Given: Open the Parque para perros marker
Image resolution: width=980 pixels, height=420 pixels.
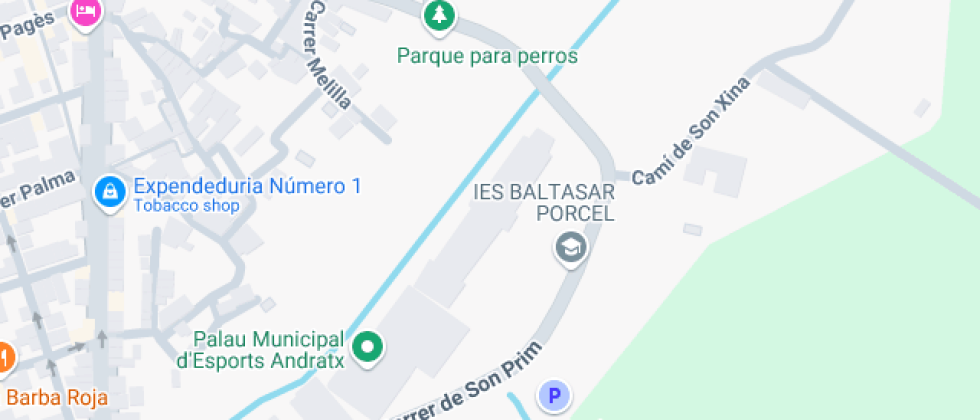Looking at the screenshot, I should (437, 16).
